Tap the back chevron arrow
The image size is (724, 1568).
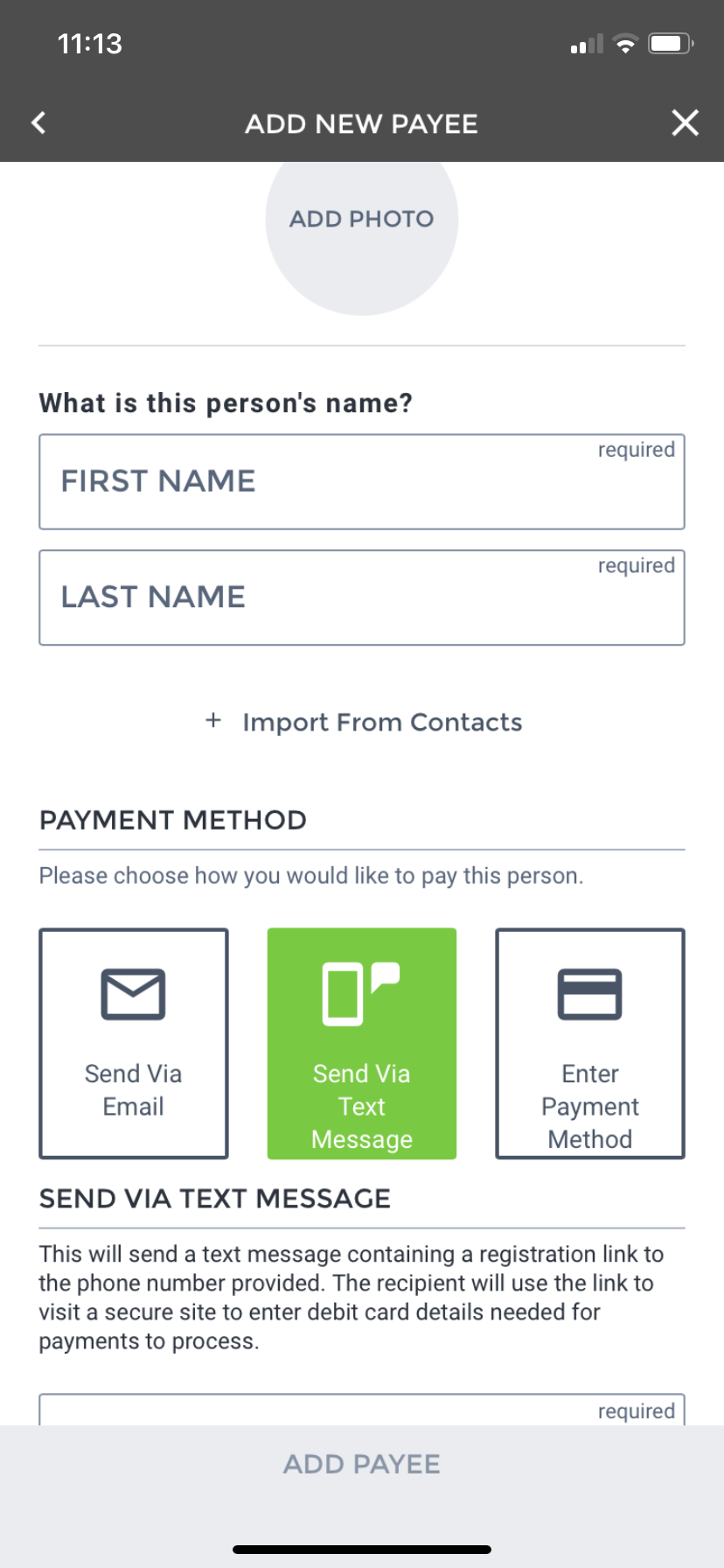coord(38,123)
